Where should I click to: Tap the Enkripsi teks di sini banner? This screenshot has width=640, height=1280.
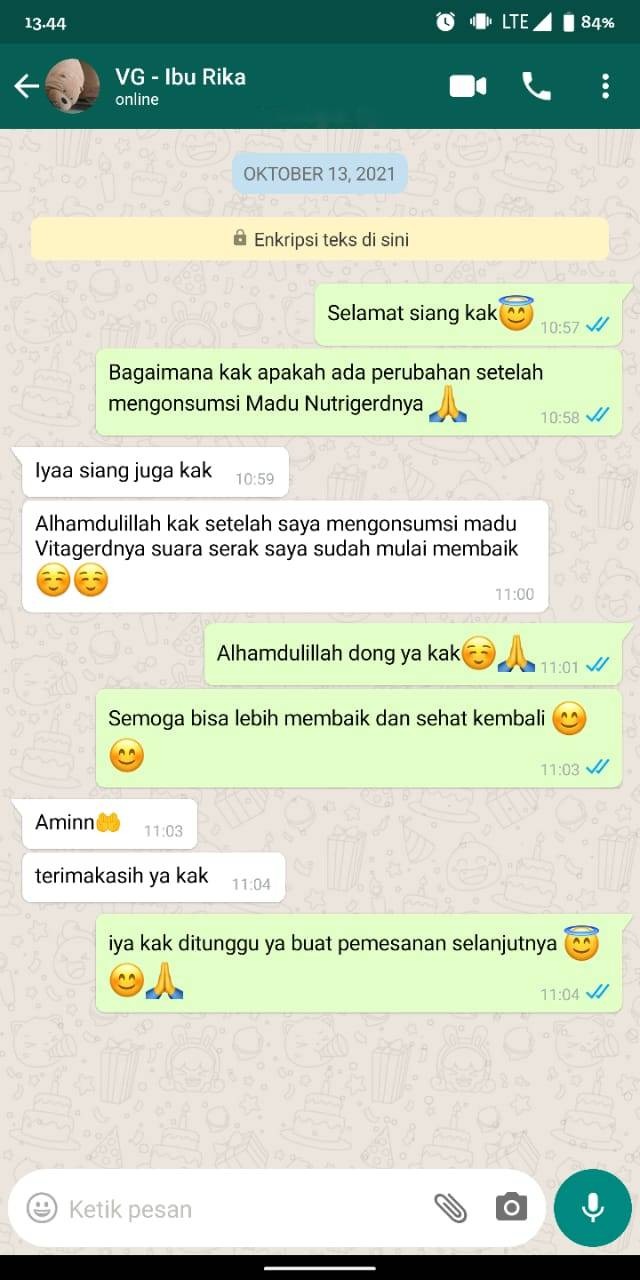pos(320,239)
